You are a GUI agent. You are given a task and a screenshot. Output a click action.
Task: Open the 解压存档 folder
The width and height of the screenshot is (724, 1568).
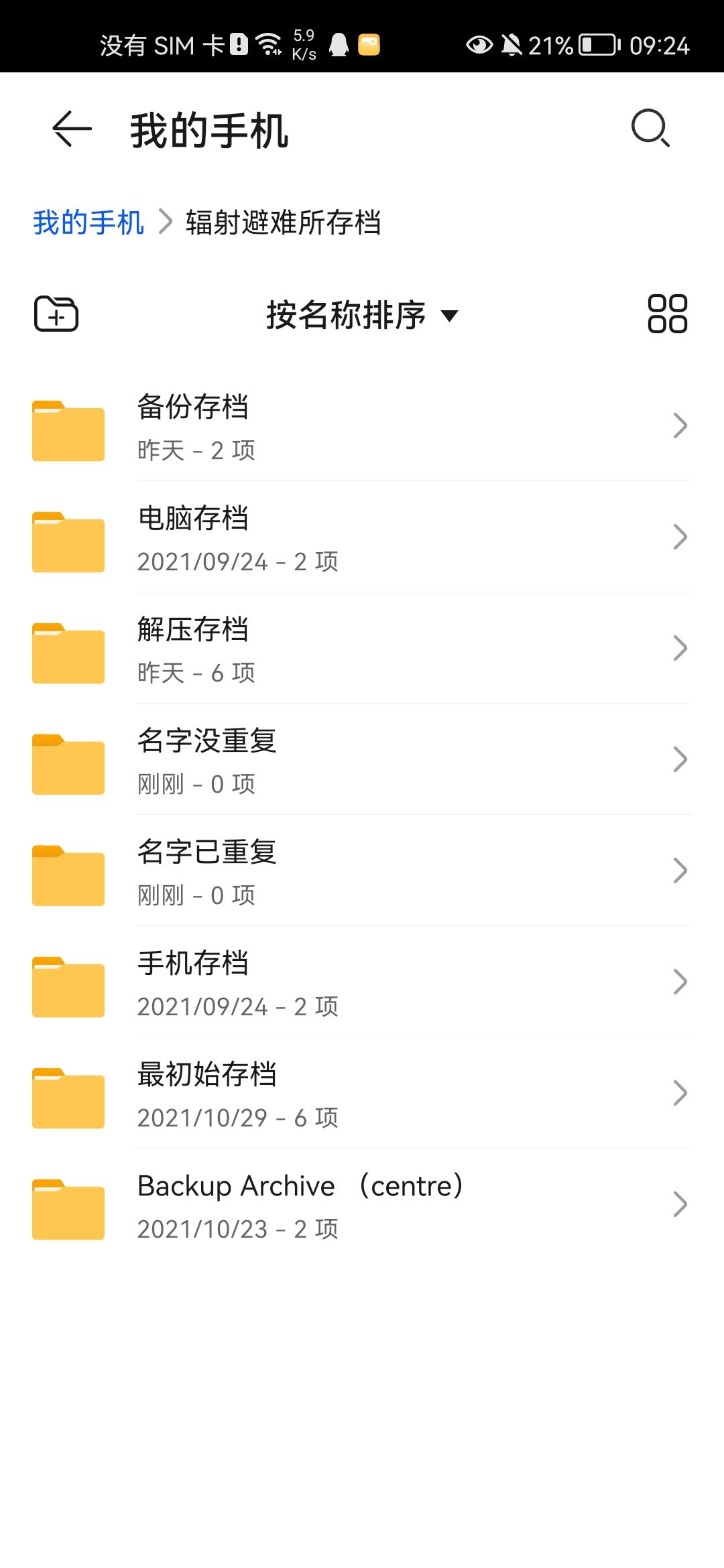pyautogui.click(x=362, y=649)
